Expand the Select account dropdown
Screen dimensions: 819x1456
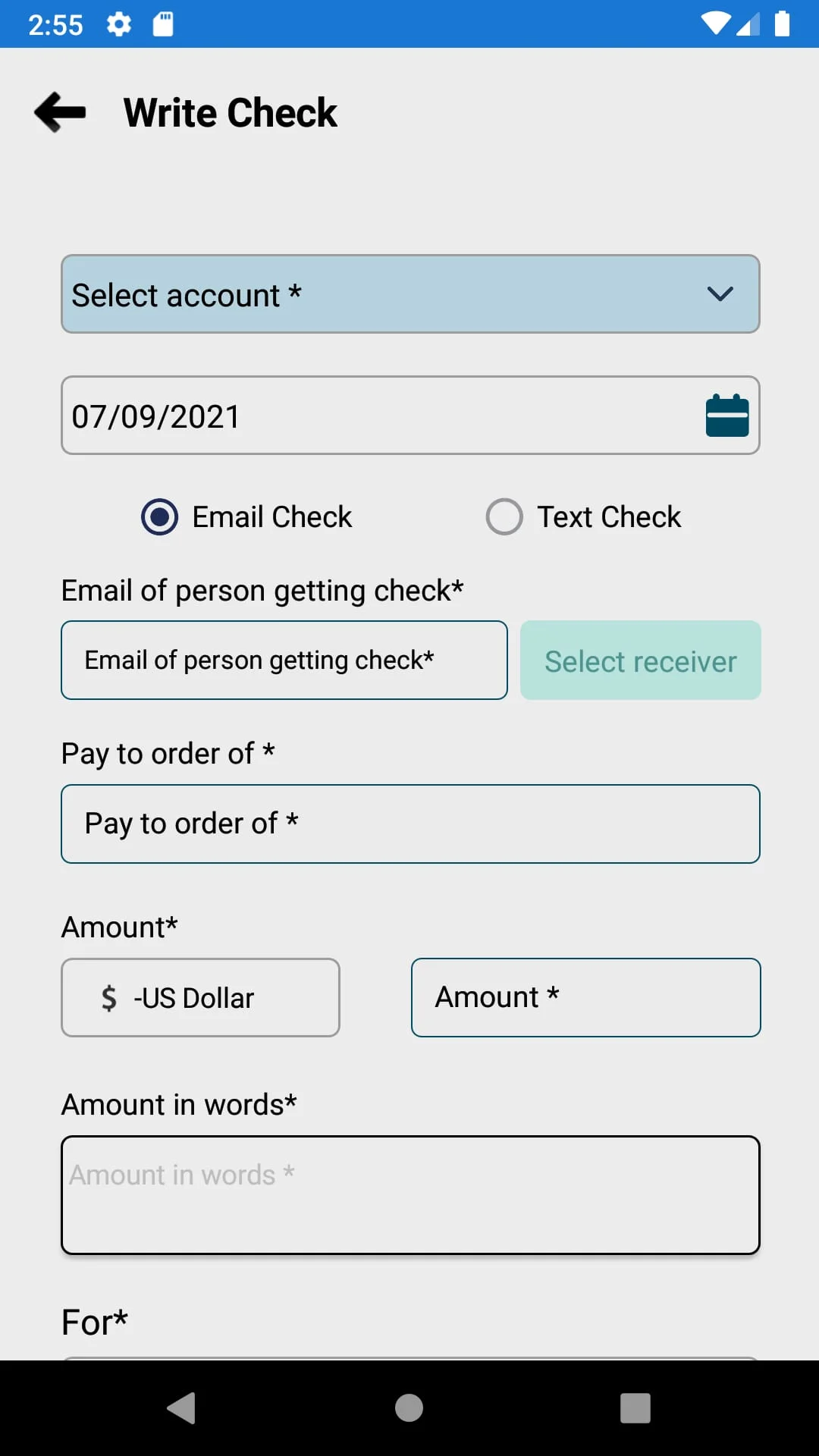410,294
